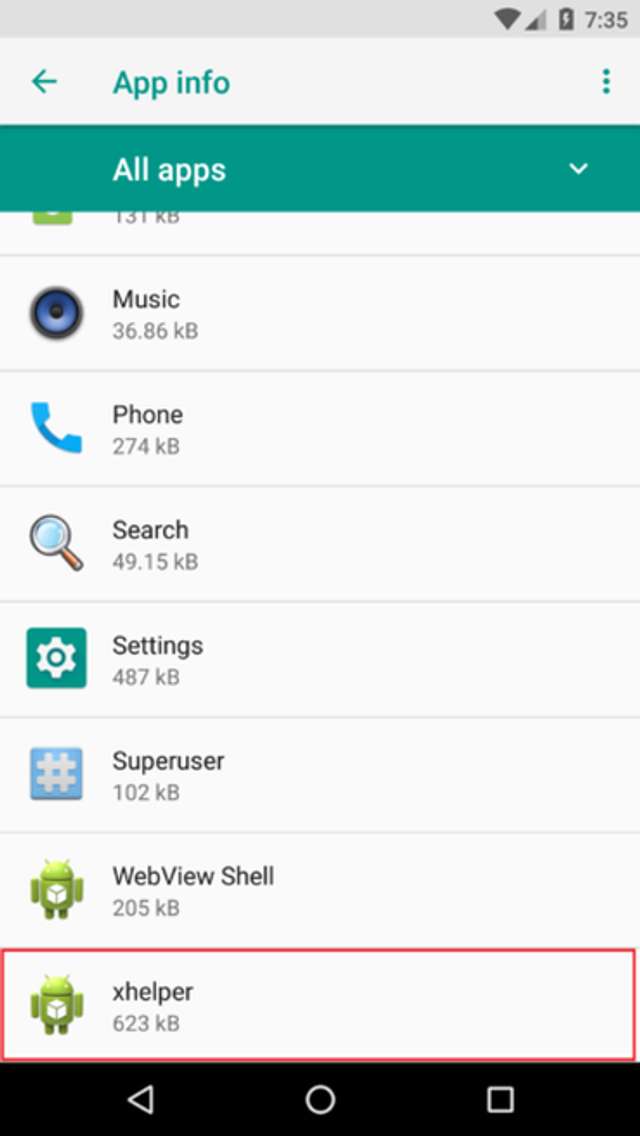Go back from App info
Viewport: 640px width, 1136px height.
click(x=44, y=82)
